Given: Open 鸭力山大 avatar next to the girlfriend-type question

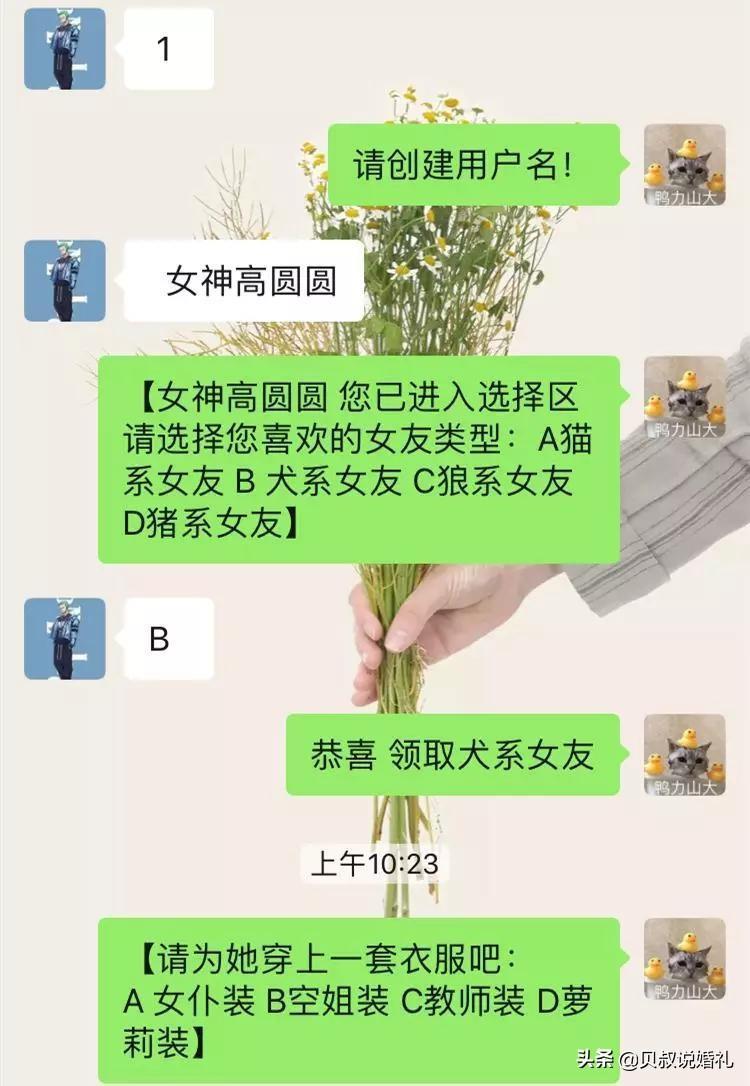Looking at the screenshot, I should tap(684, 397).
